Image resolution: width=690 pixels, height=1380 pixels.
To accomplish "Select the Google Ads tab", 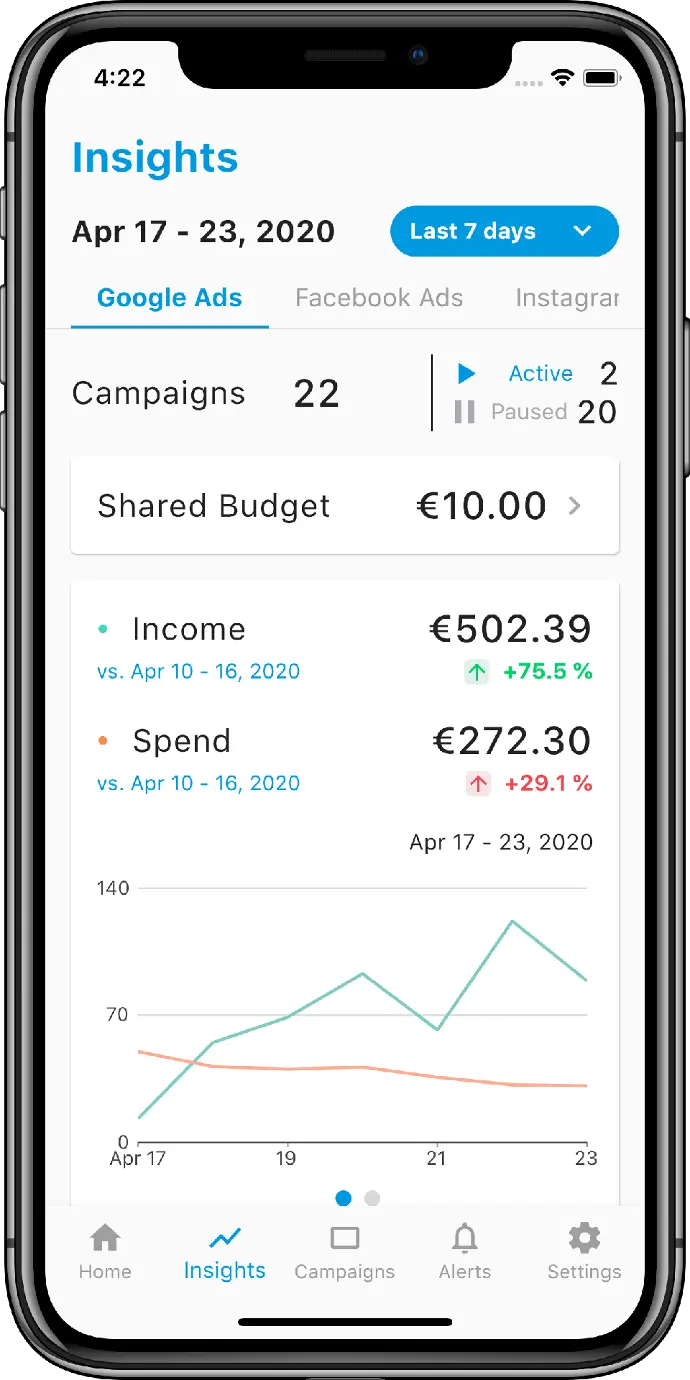I will 170,298.
